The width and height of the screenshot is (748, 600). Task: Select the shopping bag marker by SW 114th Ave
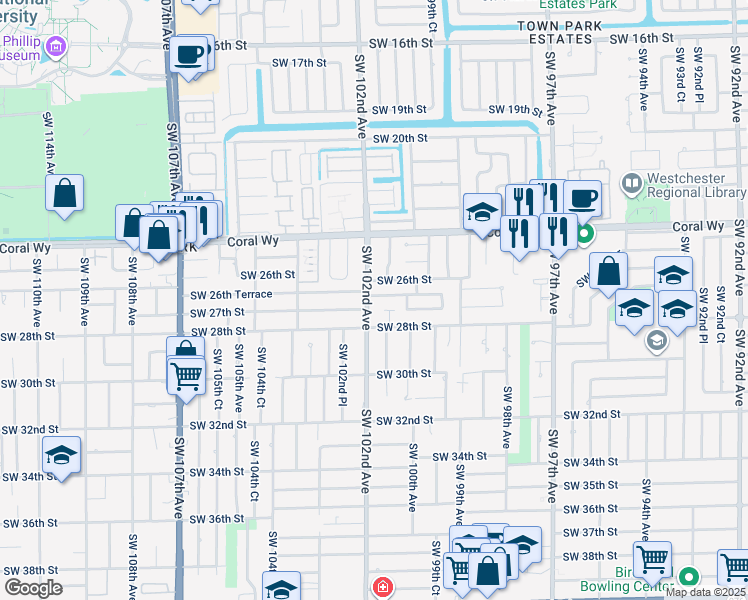64,195
